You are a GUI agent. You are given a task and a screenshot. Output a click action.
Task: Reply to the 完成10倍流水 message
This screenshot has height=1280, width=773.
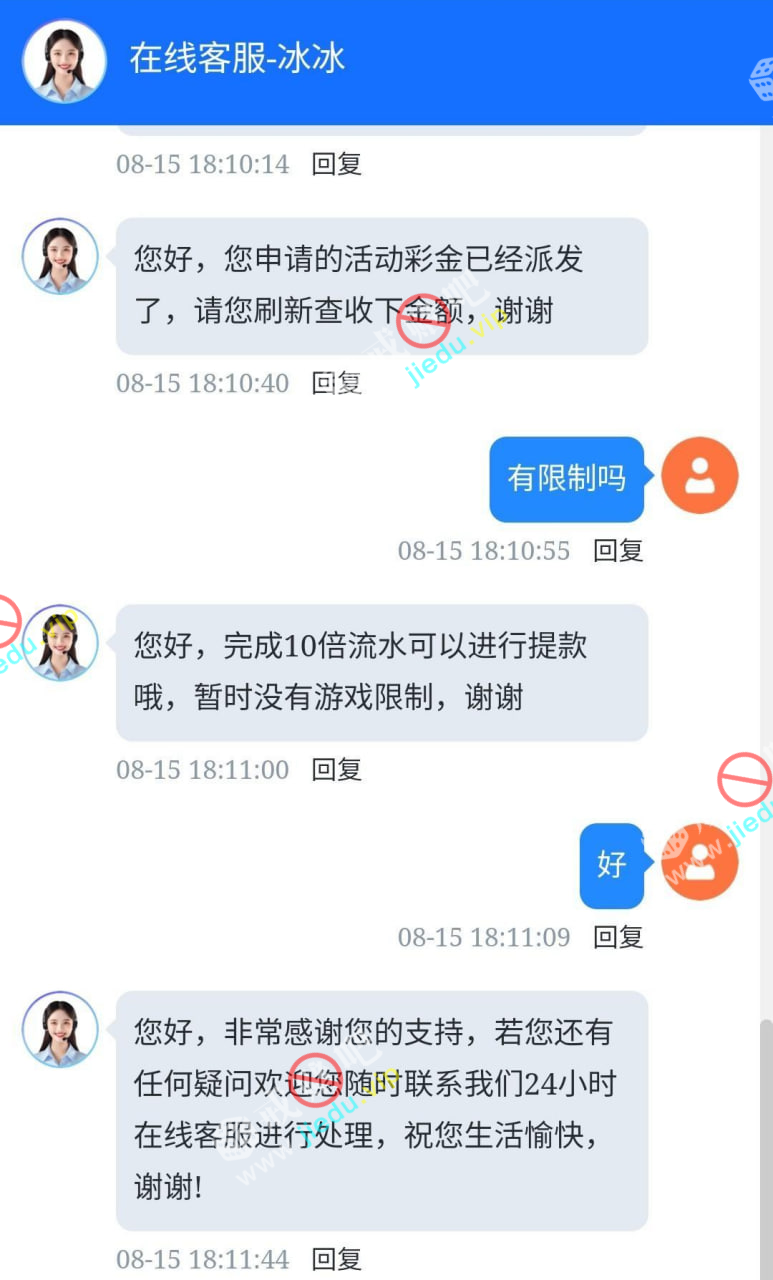coord(336,770)
